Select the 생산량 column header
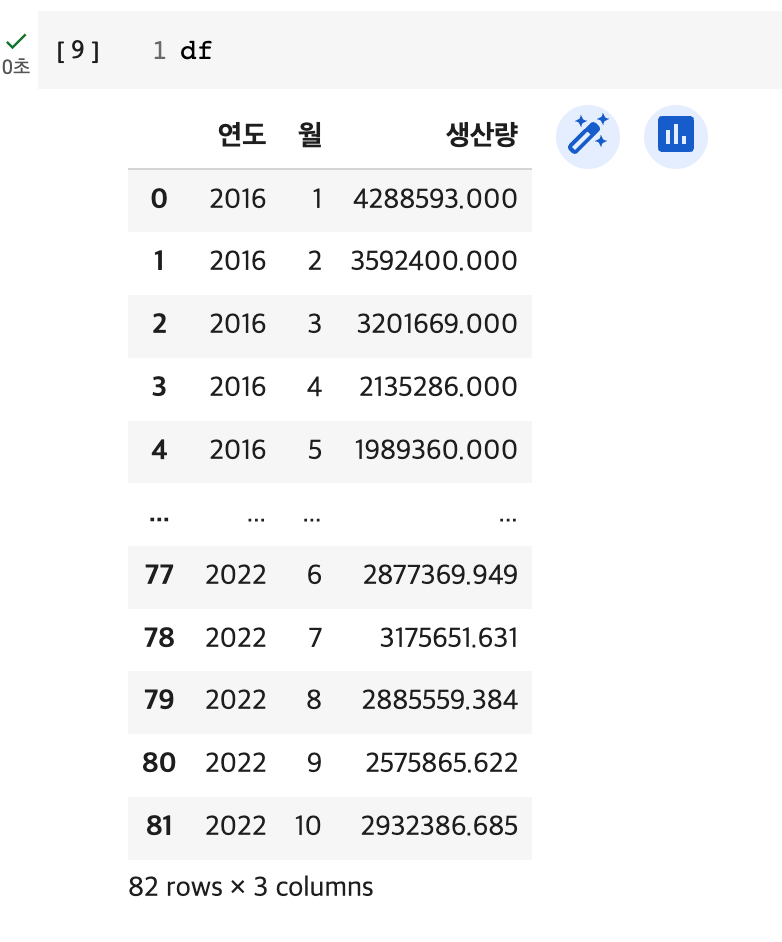This screenshot has height=942, width=782. click(x=480, y=135)
